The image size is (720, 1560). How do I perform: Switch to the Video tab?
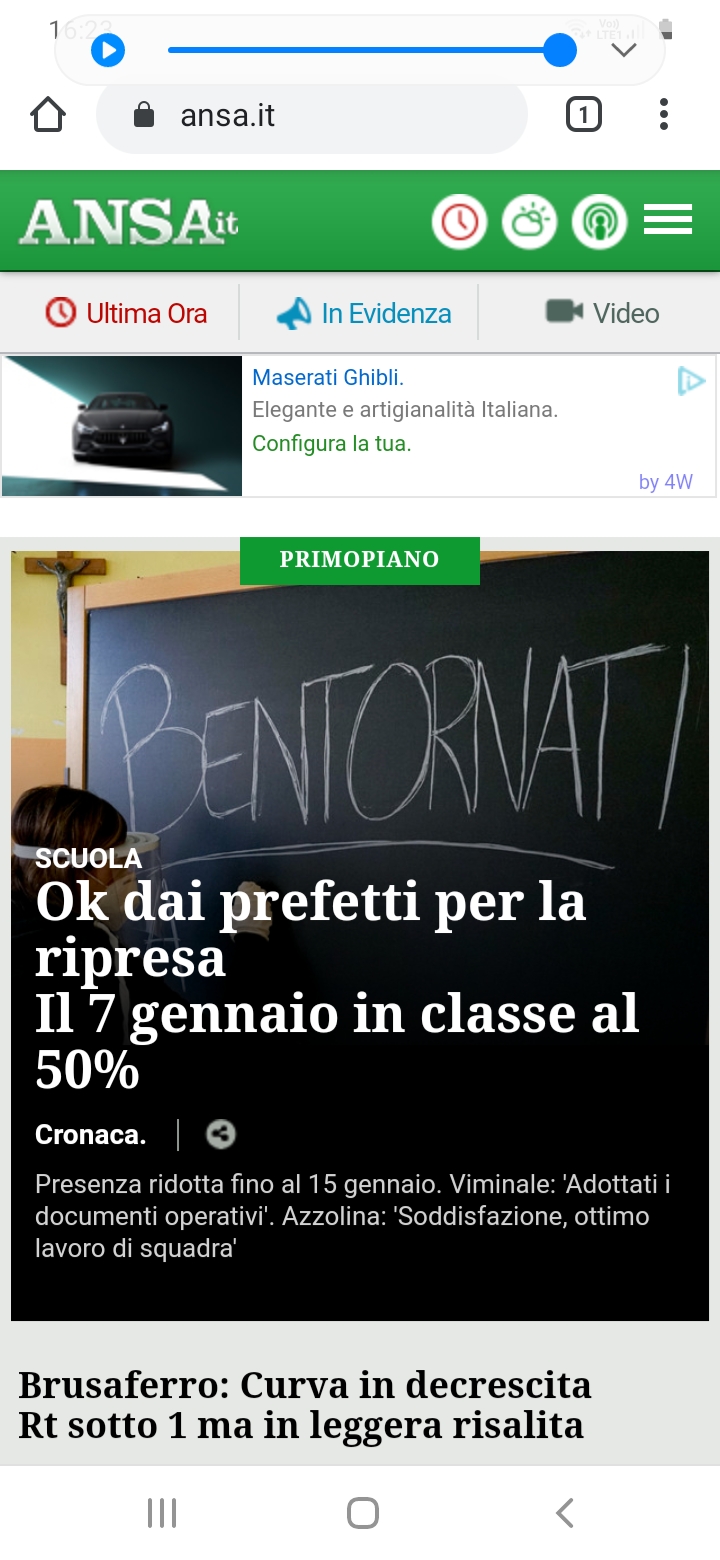click(x=603, y=313)
